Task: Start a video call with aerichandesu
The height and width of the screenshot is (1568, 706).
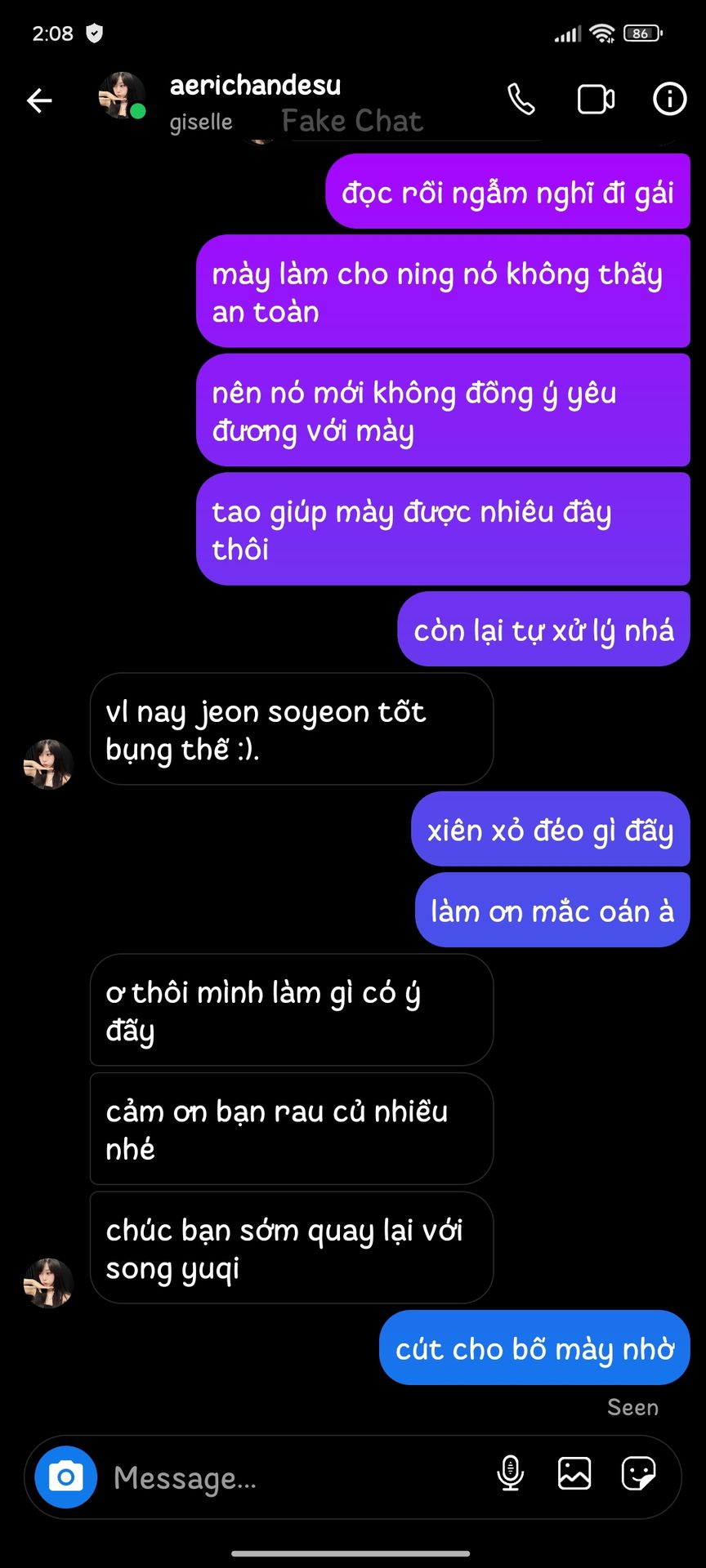Action: point(596,99)
